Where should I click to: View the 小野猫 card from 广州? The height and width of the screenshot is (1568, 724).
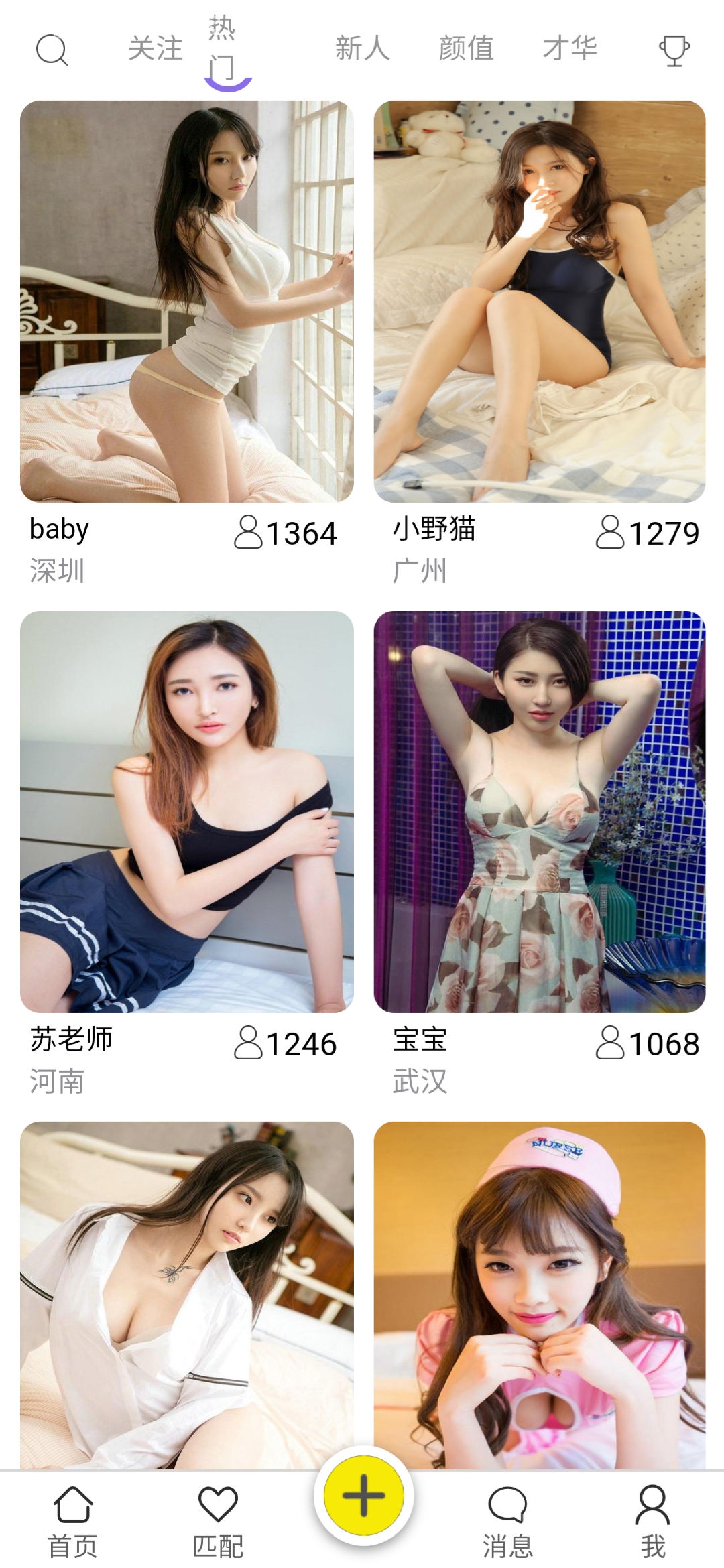pyautogui.click(x=540, y=302)
